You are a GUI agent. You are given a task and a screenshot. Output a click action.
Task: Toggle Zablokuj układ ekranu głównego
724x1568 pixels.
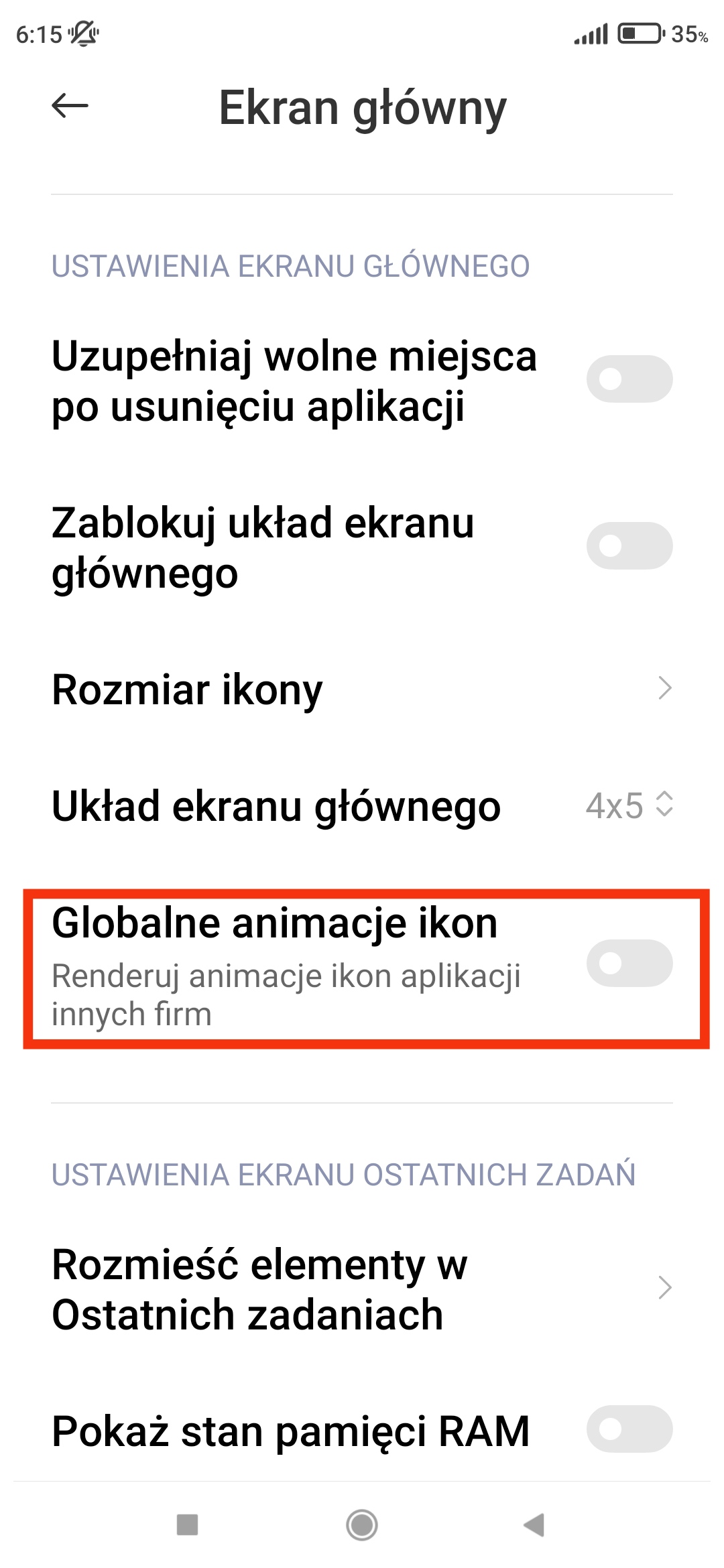click(629, 546)
